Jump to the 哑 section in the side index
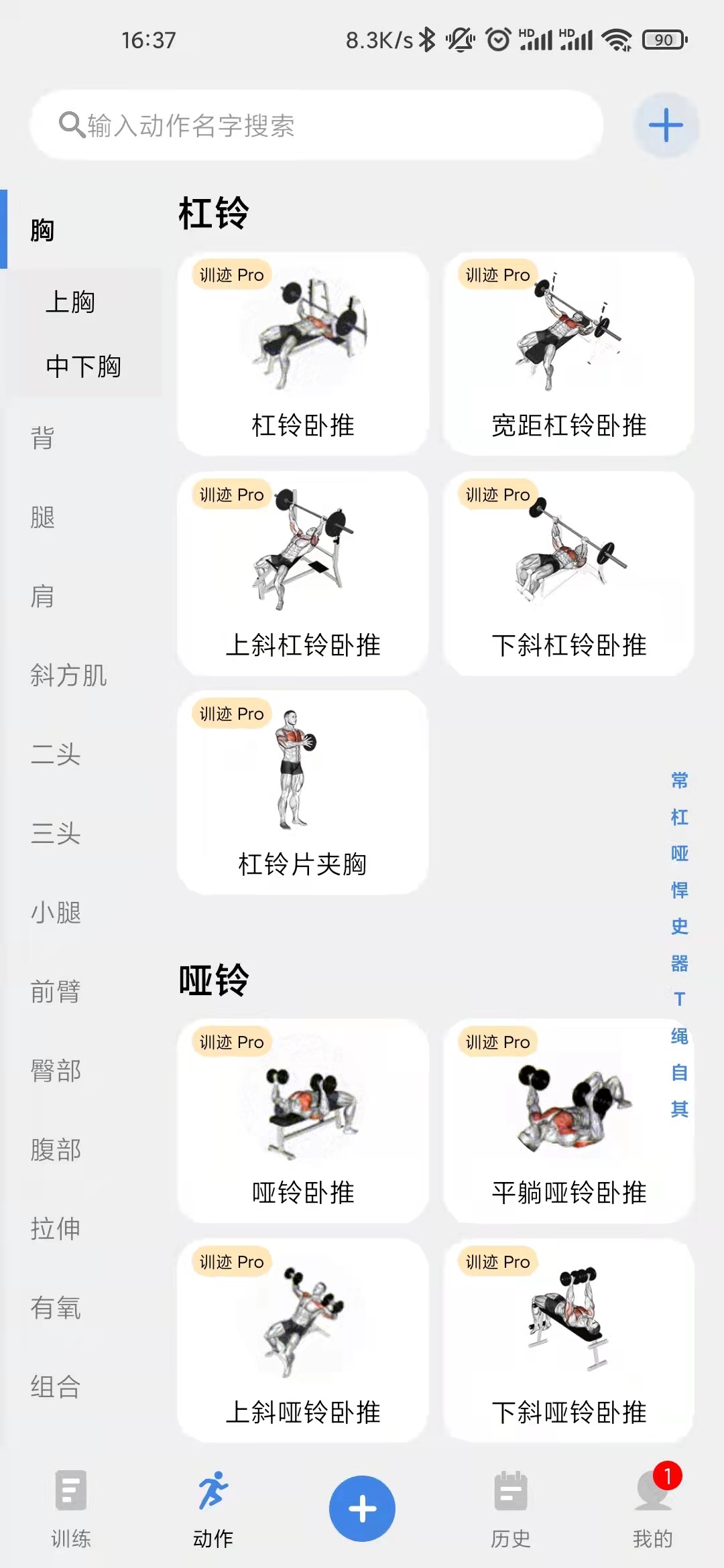Viewport: 724px width, 1568px height. click(679, 854)
